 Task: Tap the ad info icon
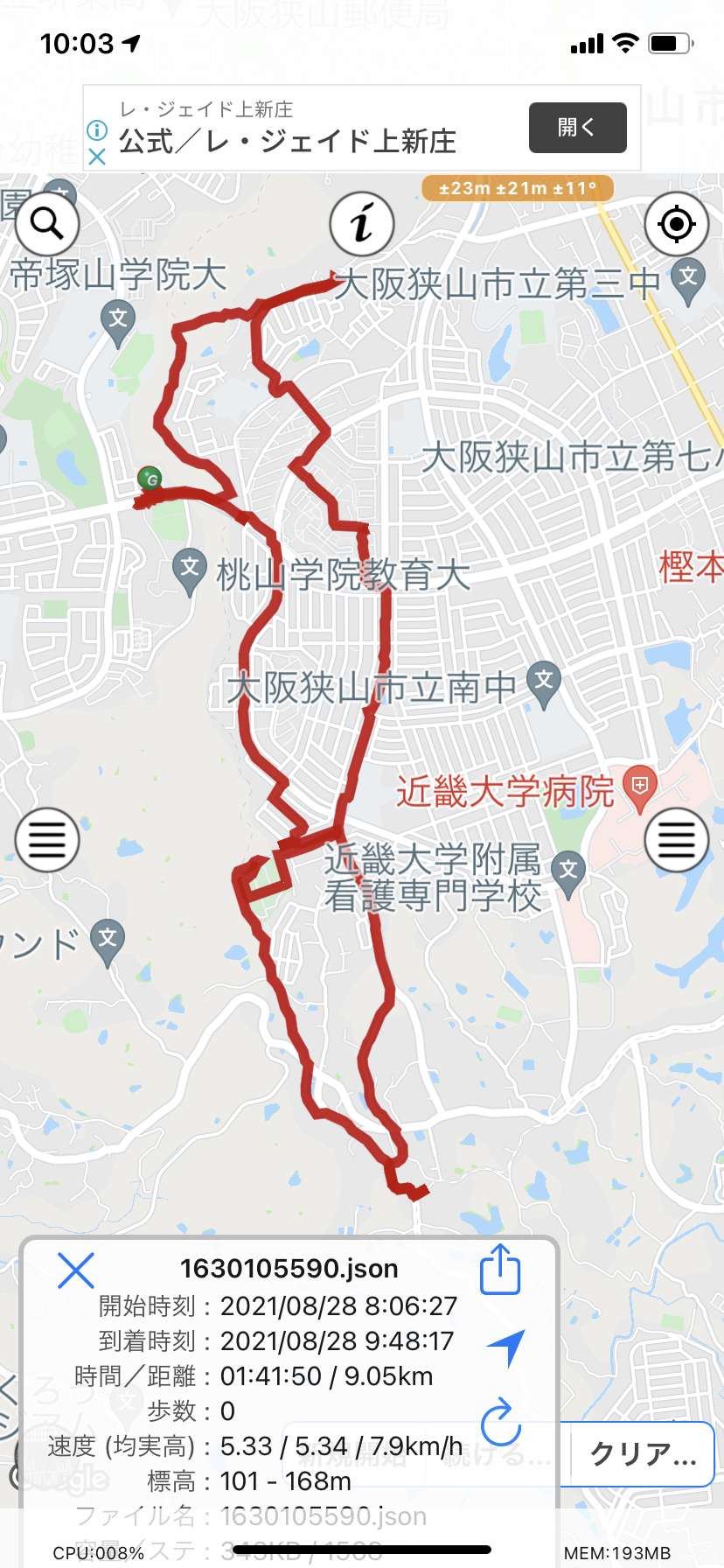point(97,130)
